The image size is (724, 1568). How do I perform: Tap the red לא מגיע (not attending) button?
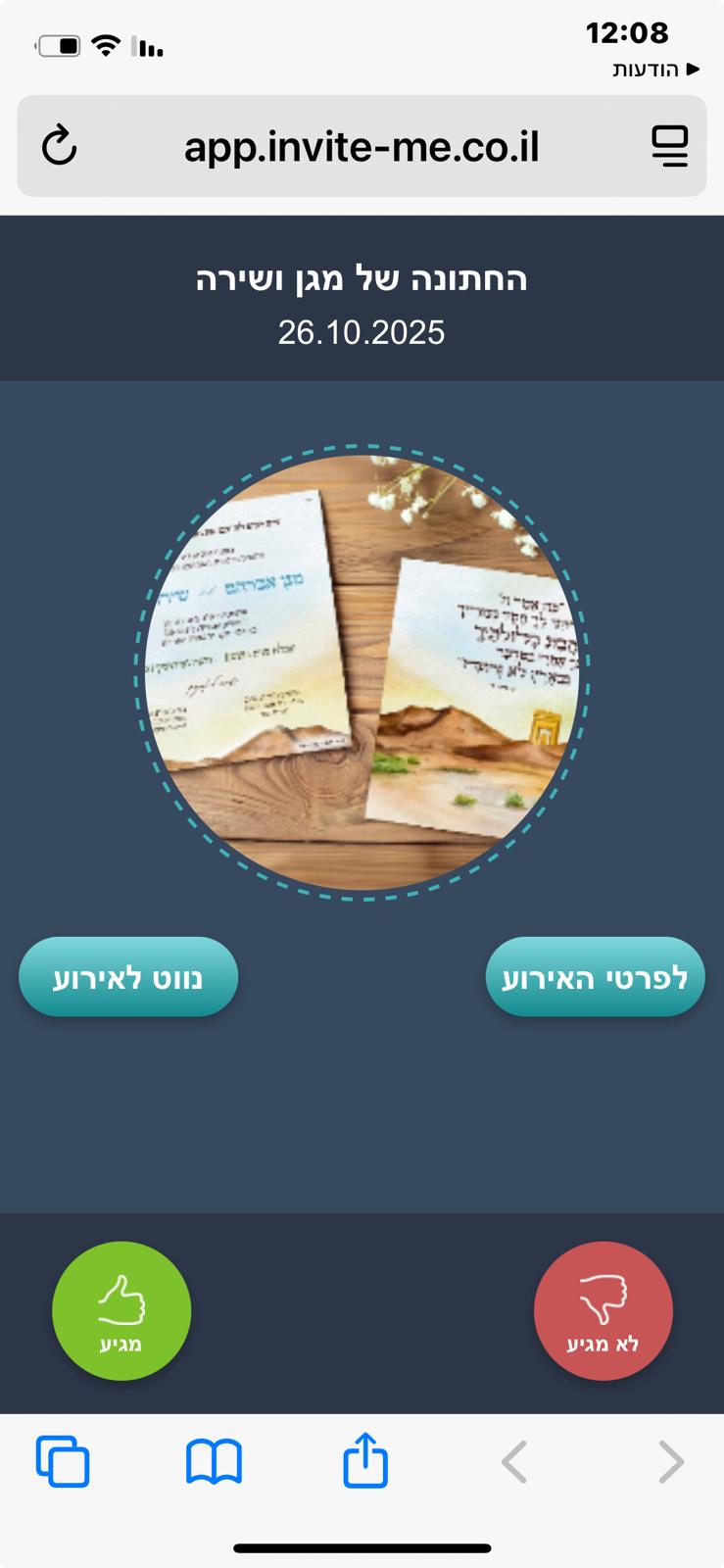(x=603, y=1310)
